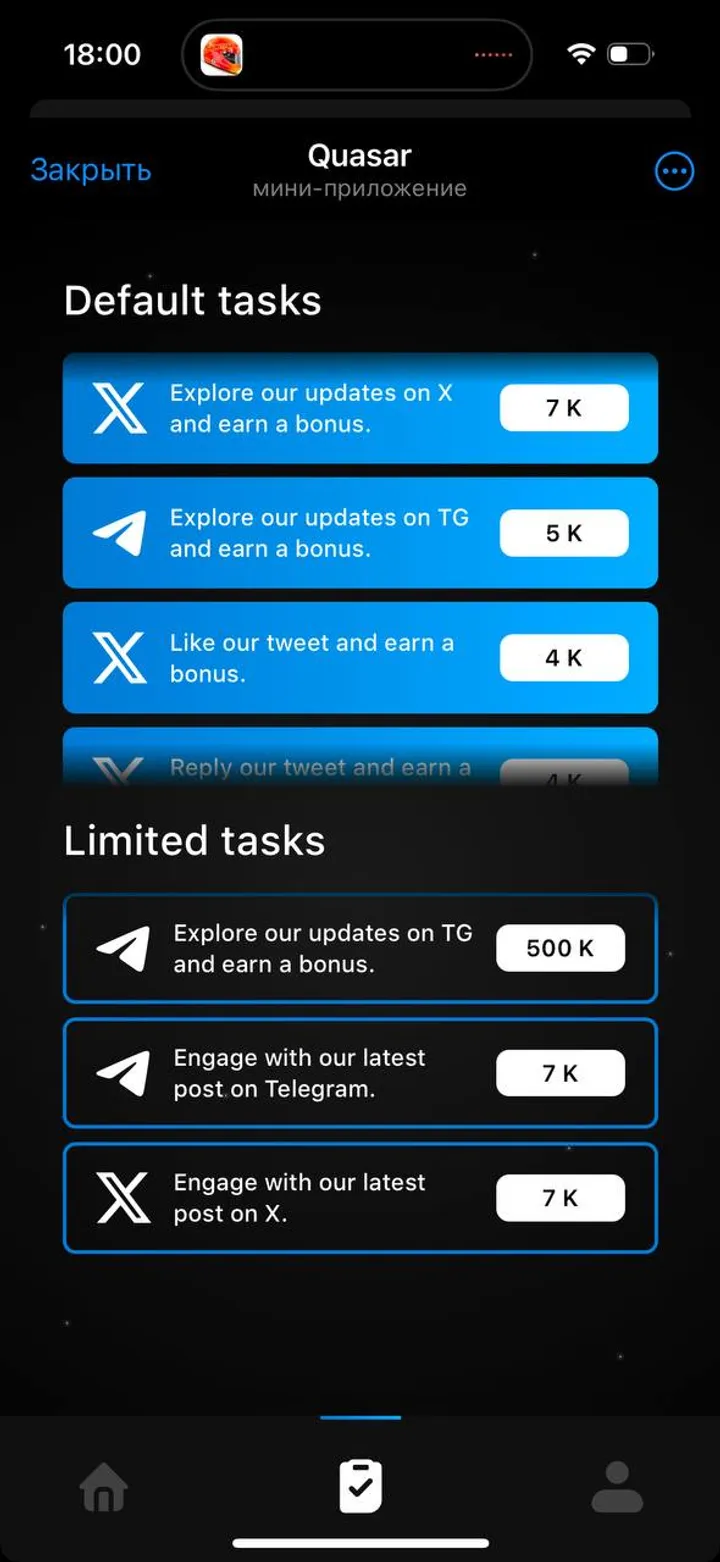Close the Quasar mini app via Закрыть
The image size is (720, 1562).
pyautogui.click(x=91, y=171)
